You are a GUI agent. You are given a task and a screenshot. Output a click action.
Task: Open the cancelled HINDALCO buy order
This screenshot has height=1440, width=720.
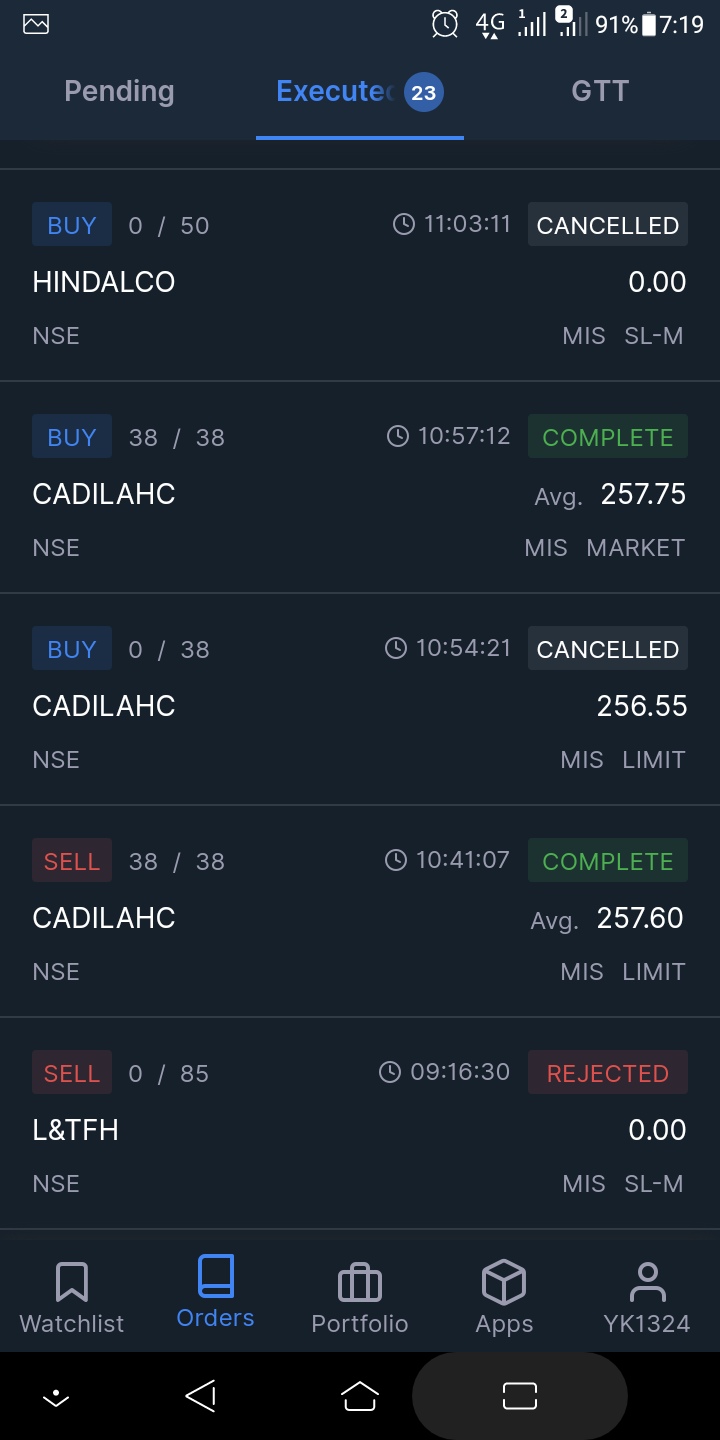coord(360,280)
